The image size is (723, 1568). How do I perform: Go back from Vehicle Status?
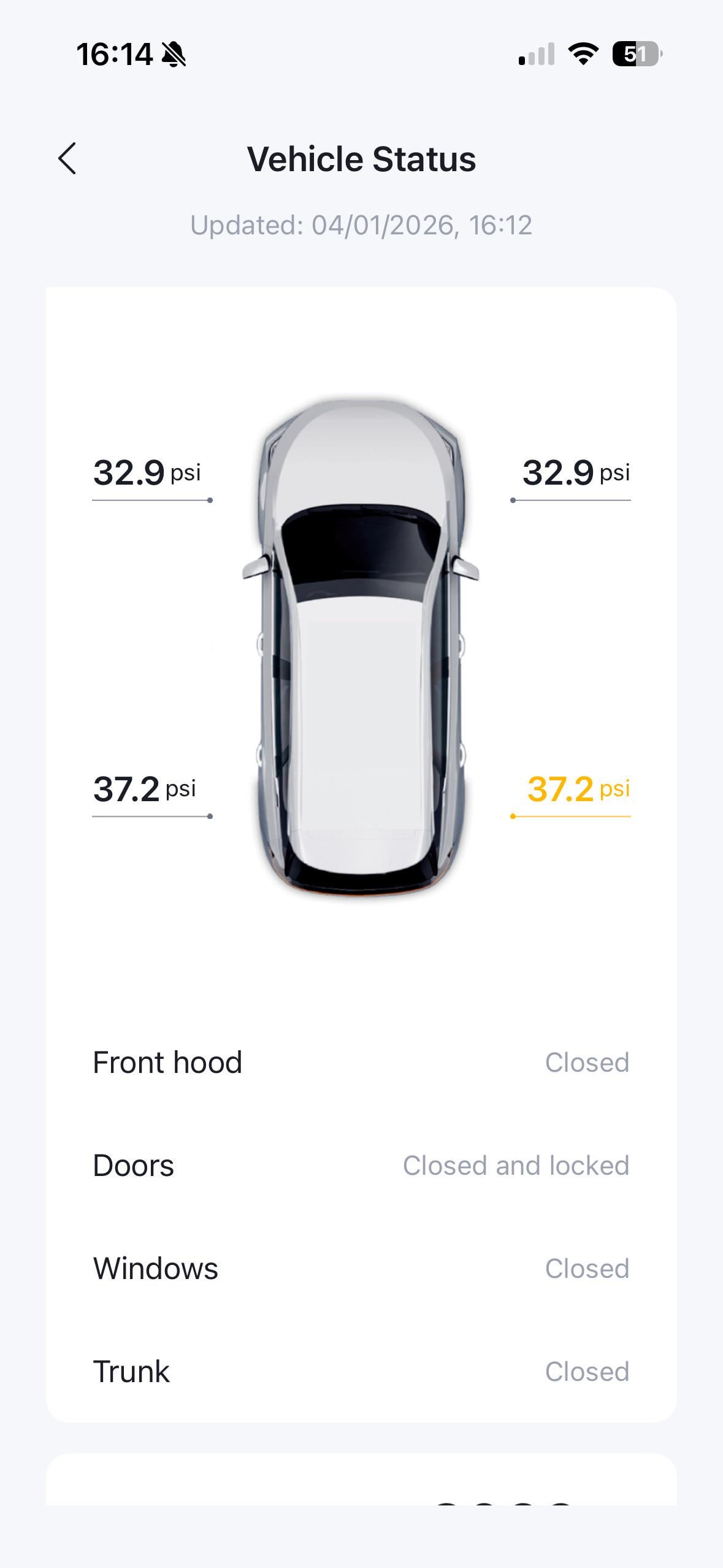[x=67, y=159]
